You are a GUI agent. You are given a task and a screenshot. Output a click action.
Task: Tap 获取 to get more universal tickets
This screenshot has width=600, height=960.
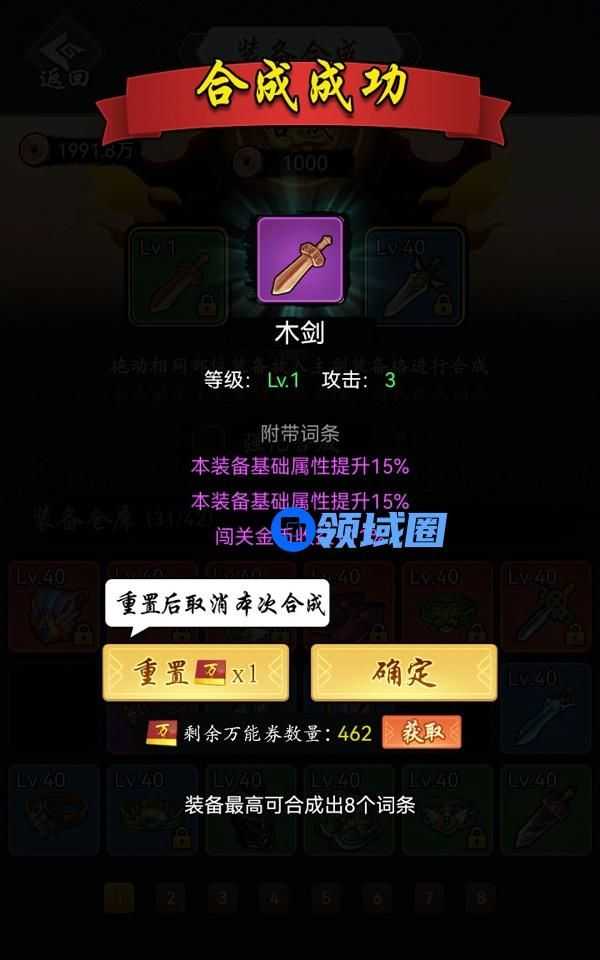click(421, 733)
